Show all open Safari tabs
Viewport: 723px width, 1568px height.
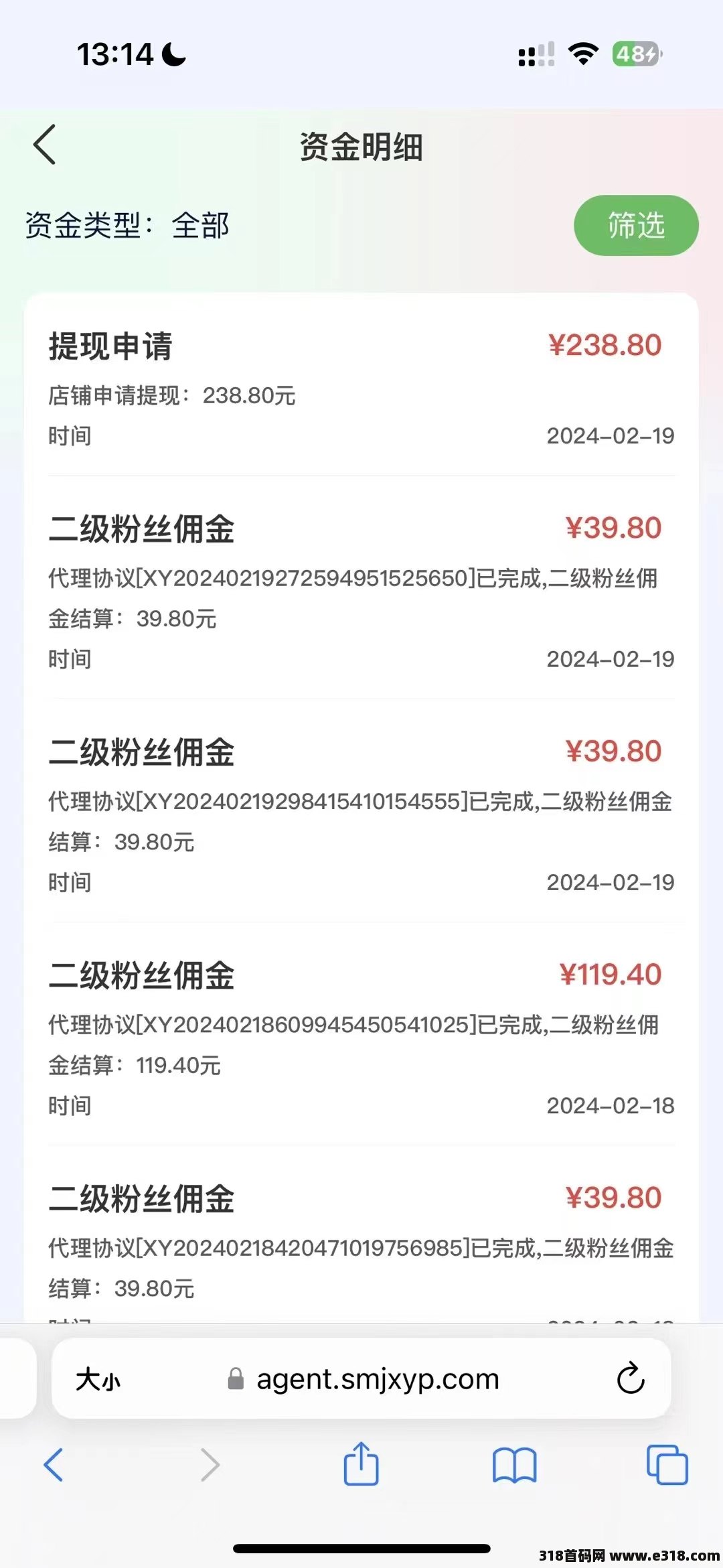(x=667, y=1465)
